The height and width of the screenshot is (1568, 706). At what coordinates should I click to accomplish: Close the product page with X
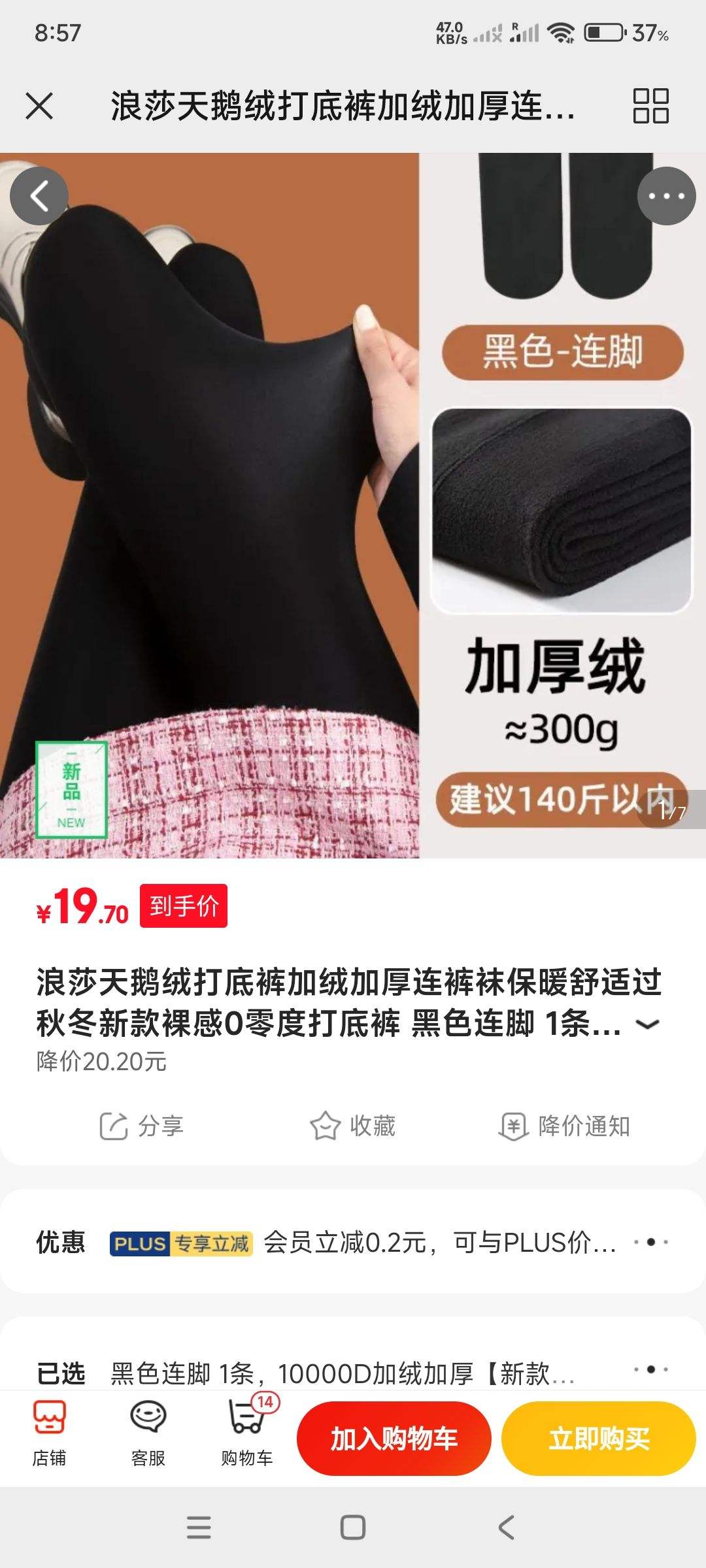click(39, 105)
